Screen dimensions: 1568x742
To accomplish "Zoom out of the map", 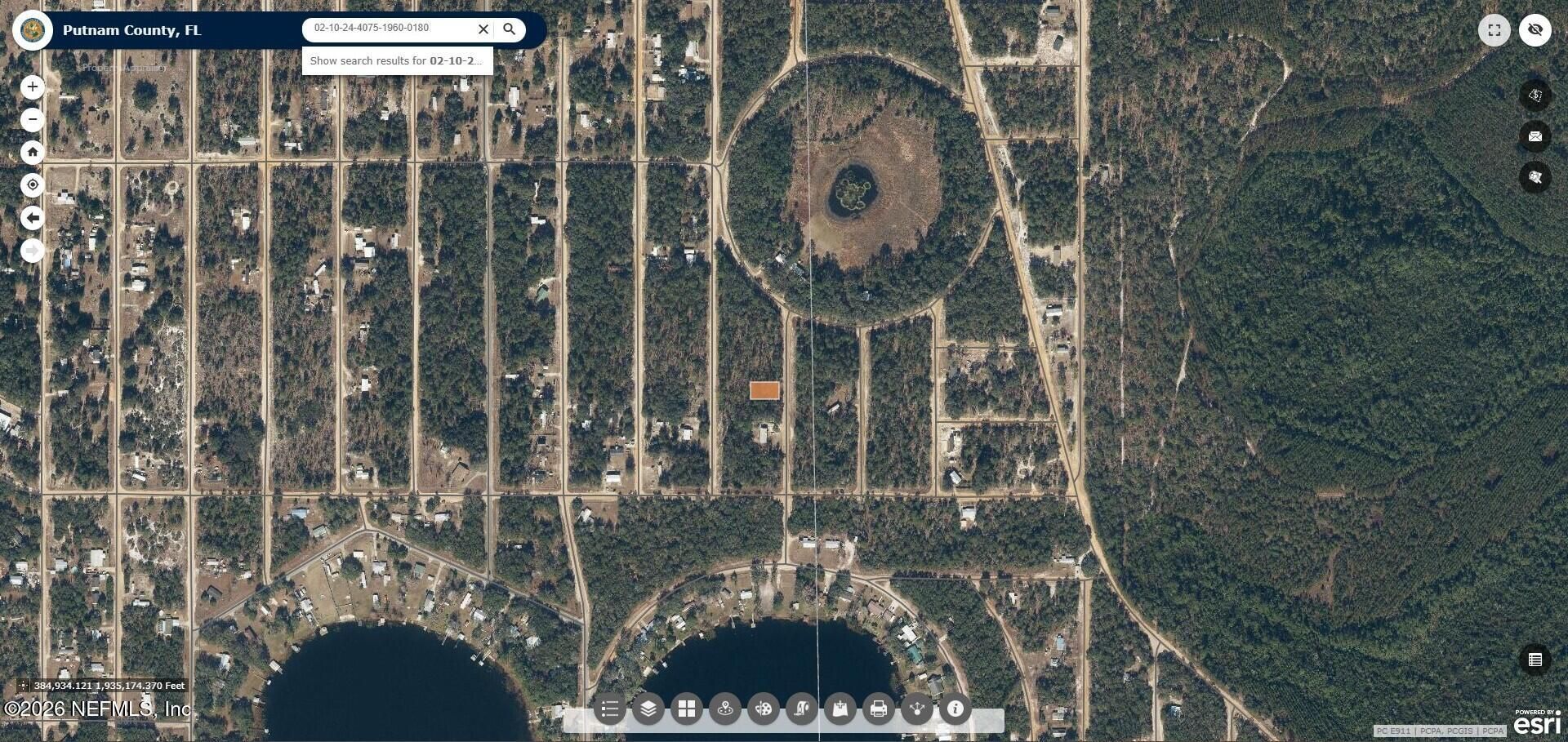I will (33, 119).
